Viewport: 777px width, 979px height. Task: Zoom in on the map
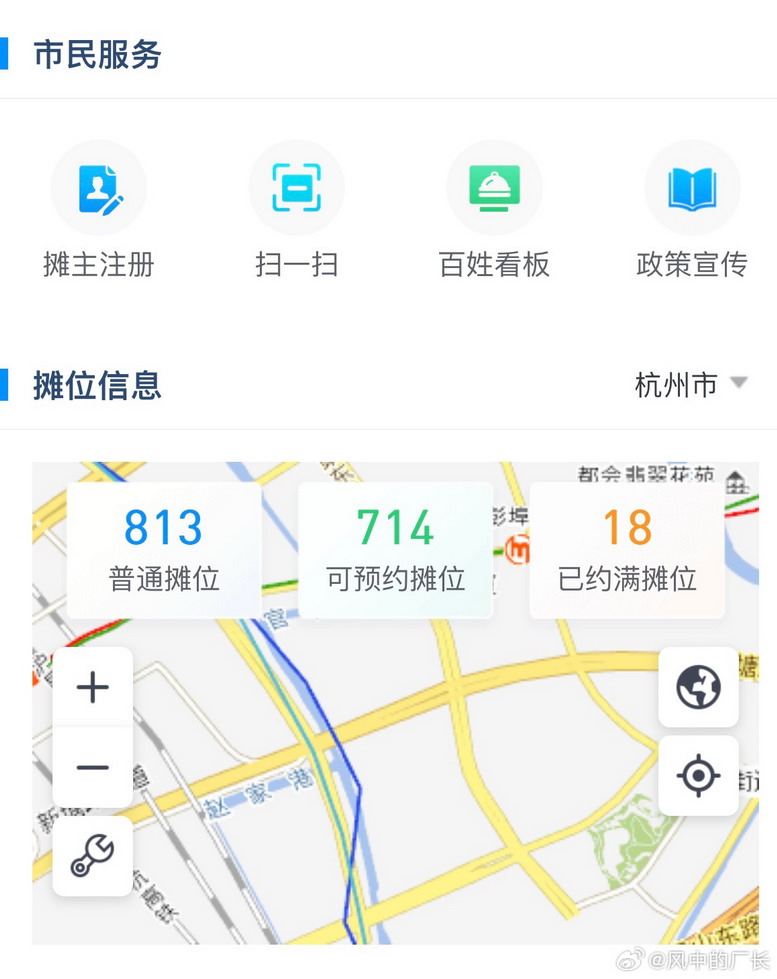click(93, 687)
